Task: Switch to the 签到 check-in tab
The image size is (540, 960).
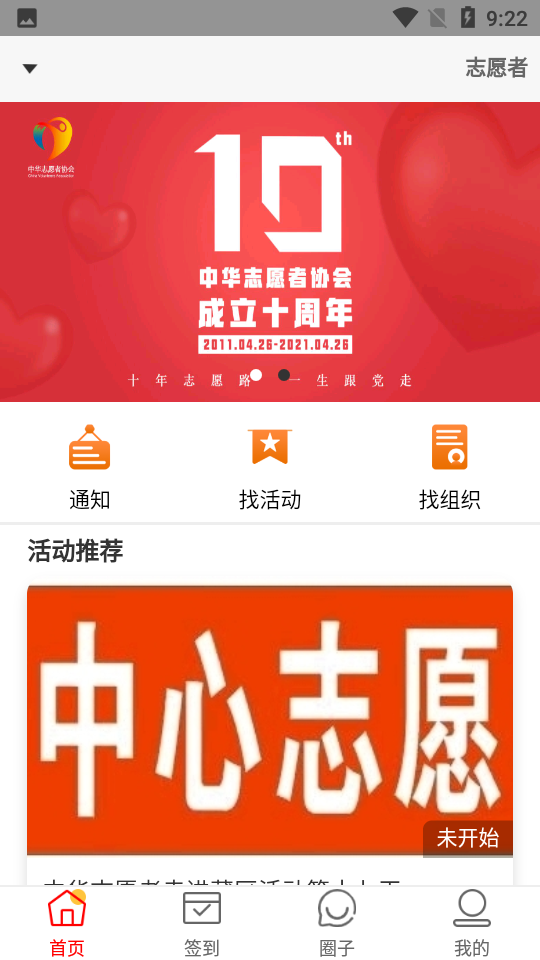Action: [x=202, y=923]
